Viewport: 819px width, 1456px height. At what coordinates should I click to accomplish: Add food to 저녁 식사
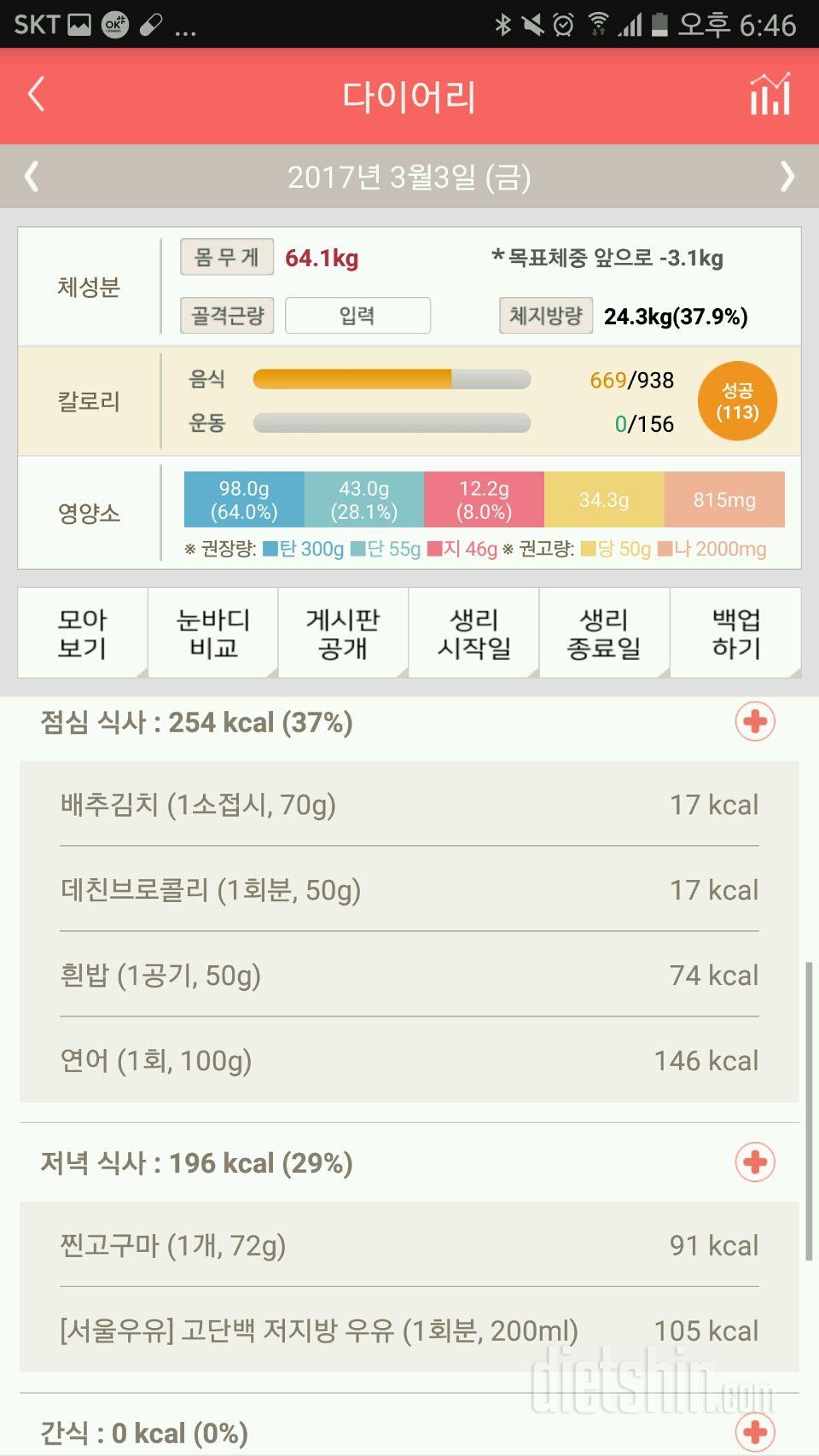point(755,1162)
